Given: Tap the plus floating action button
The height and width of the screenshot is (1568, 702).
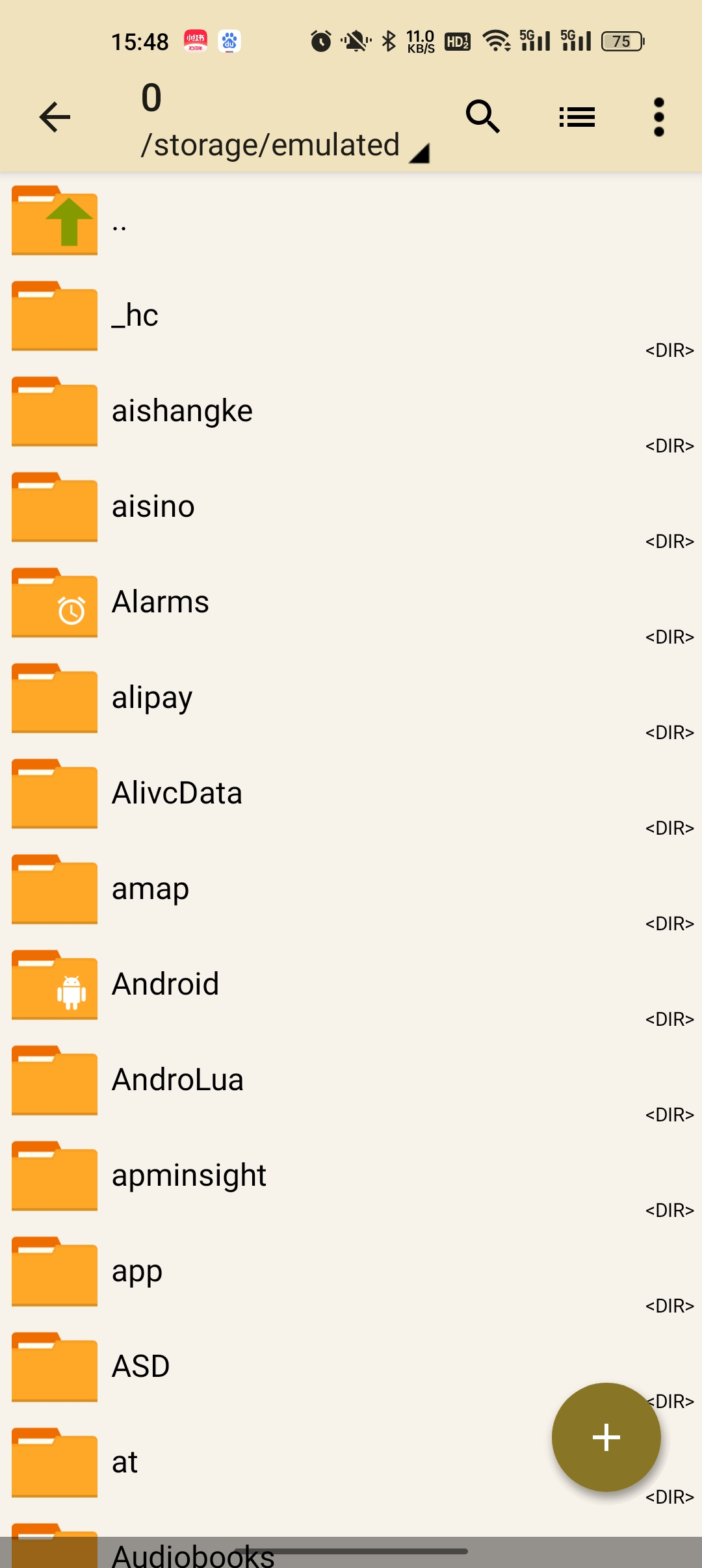Looking at the screenshot, I should pos(606,1437).
